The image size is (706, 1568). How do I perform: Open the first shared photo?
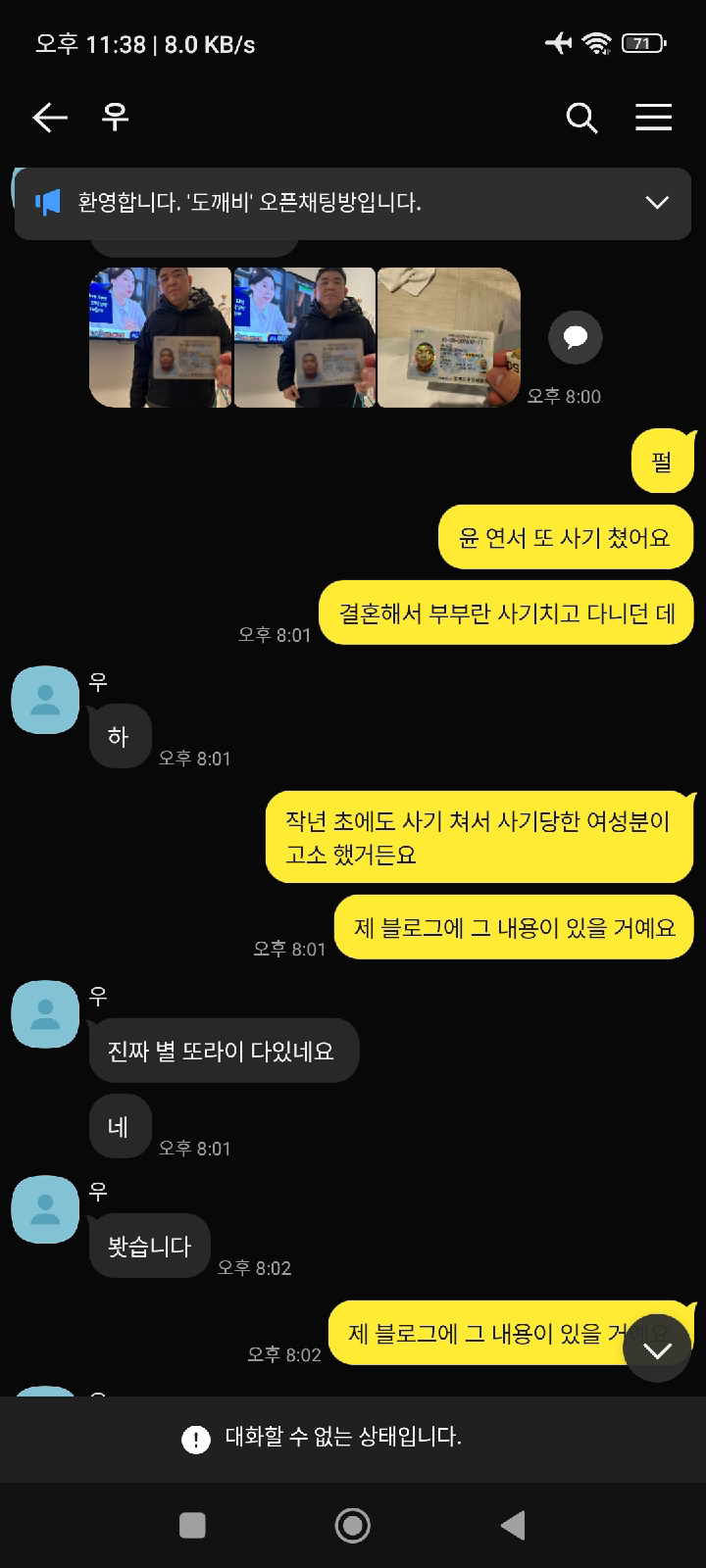161,337
